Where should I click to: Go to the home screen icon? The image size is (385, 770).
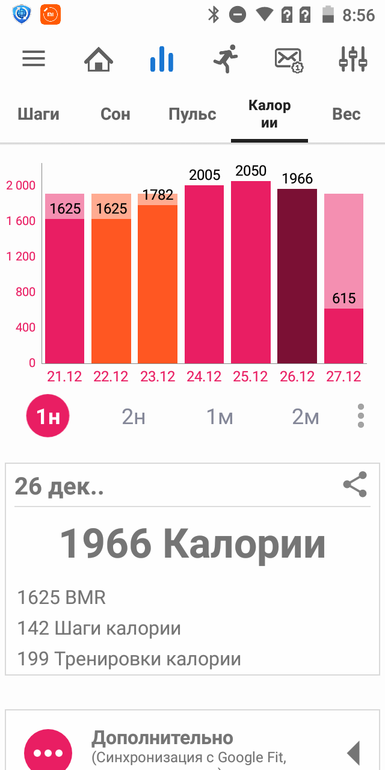pyautogui.click(x=98, y=60)
